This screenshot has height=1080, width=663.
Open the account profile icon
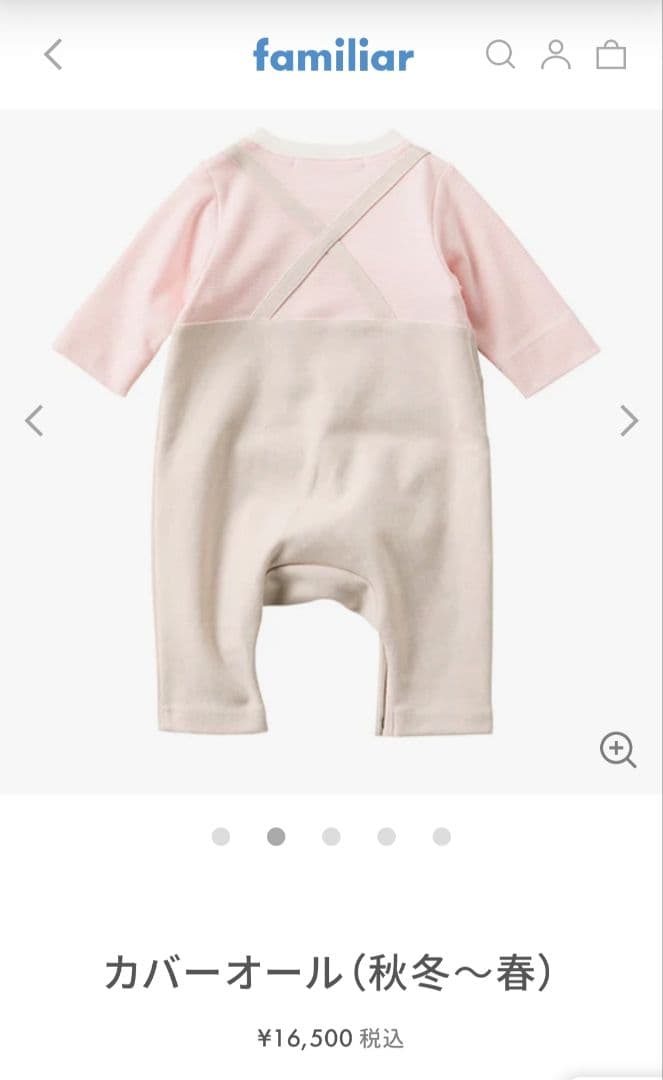coord(555,54)
